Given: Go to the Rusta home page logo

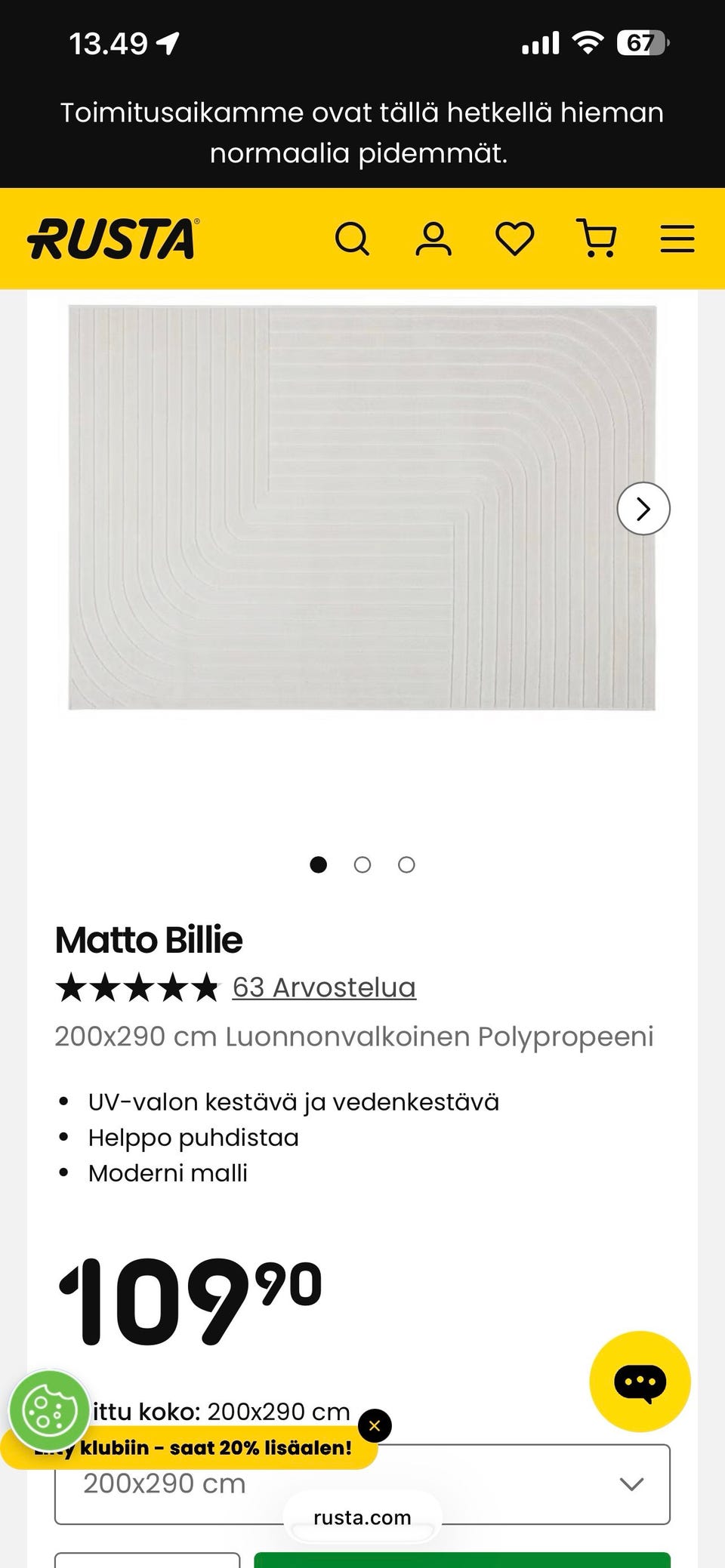Looking at the screenshot, I should point(113,239).
